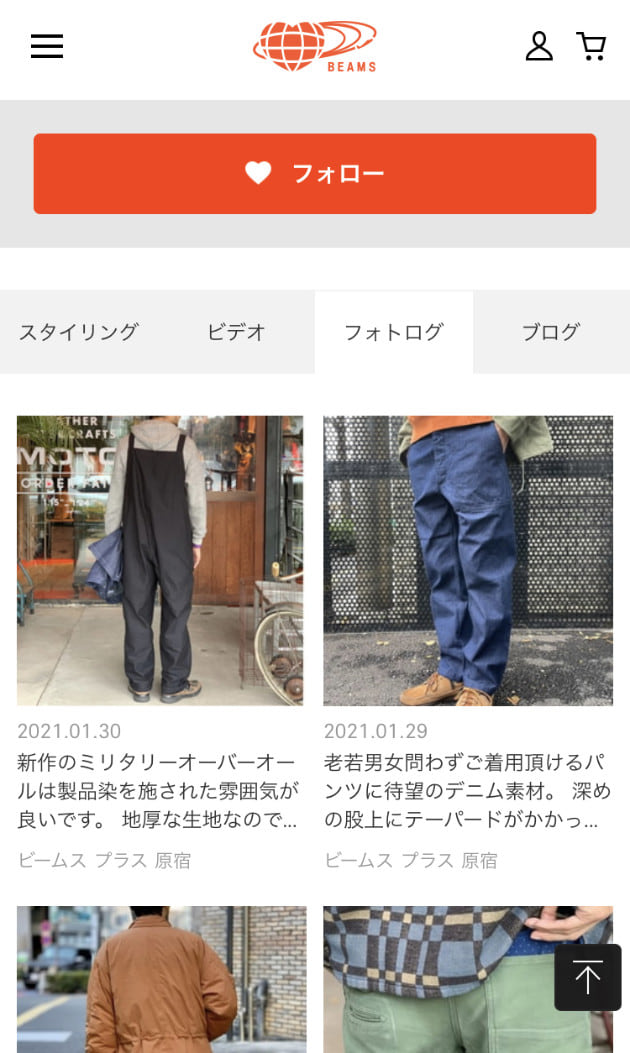Open the account profile icon
This screenshot has height=1053, width=630.
(x=539, y=46)
